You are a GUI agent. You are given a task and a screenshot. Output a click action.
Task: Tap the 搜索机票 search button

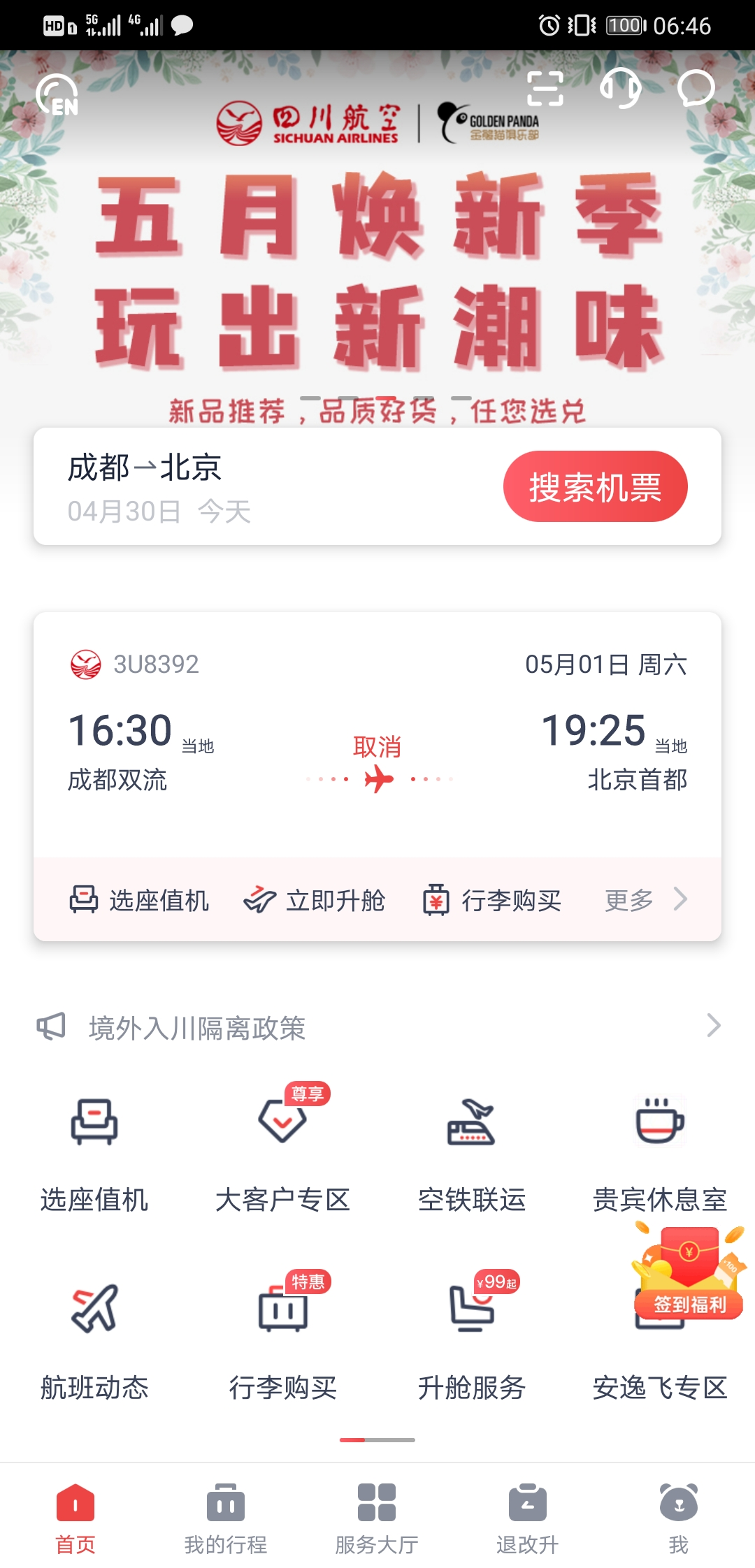tap(595, 486)
